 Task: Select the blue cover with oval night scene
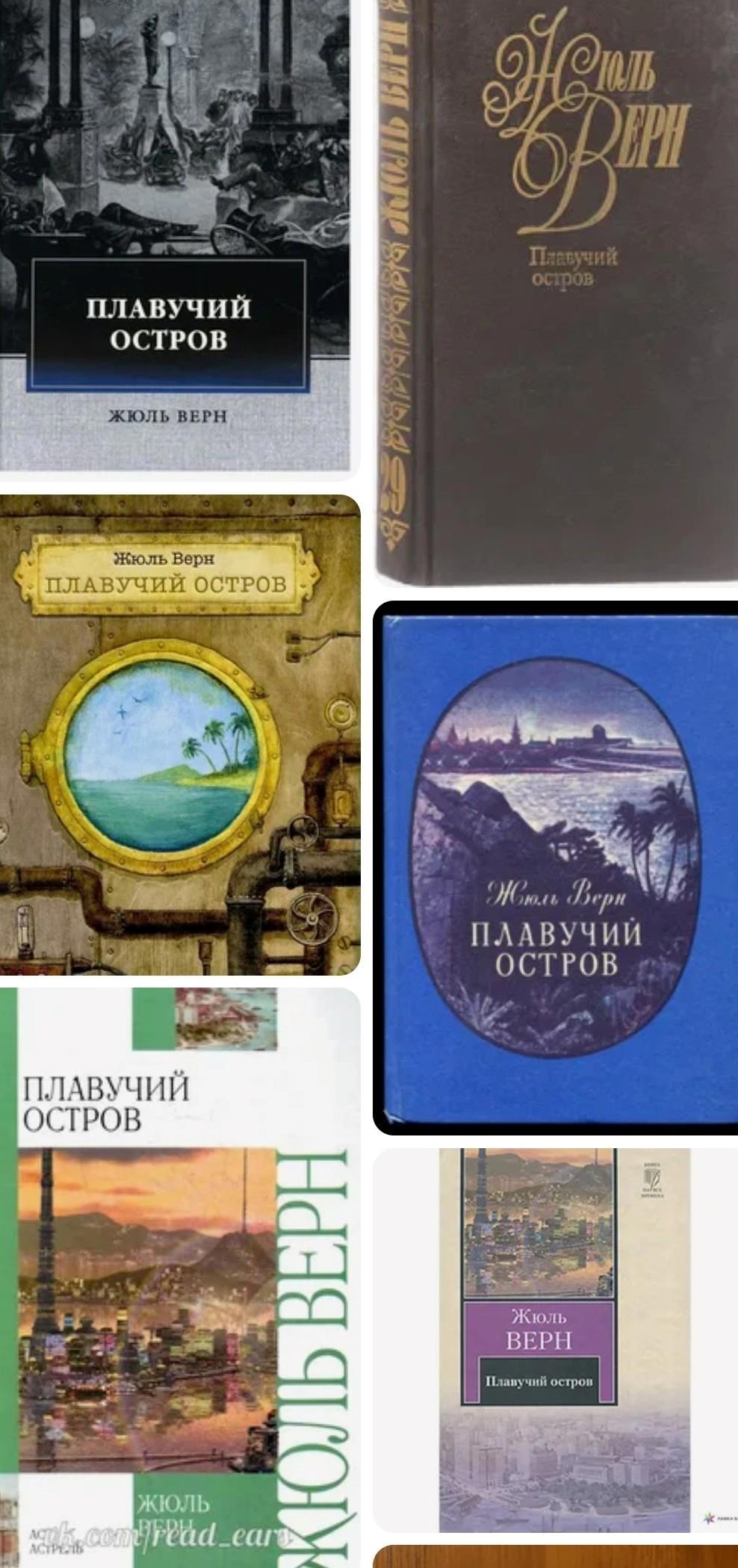(556, 867)
